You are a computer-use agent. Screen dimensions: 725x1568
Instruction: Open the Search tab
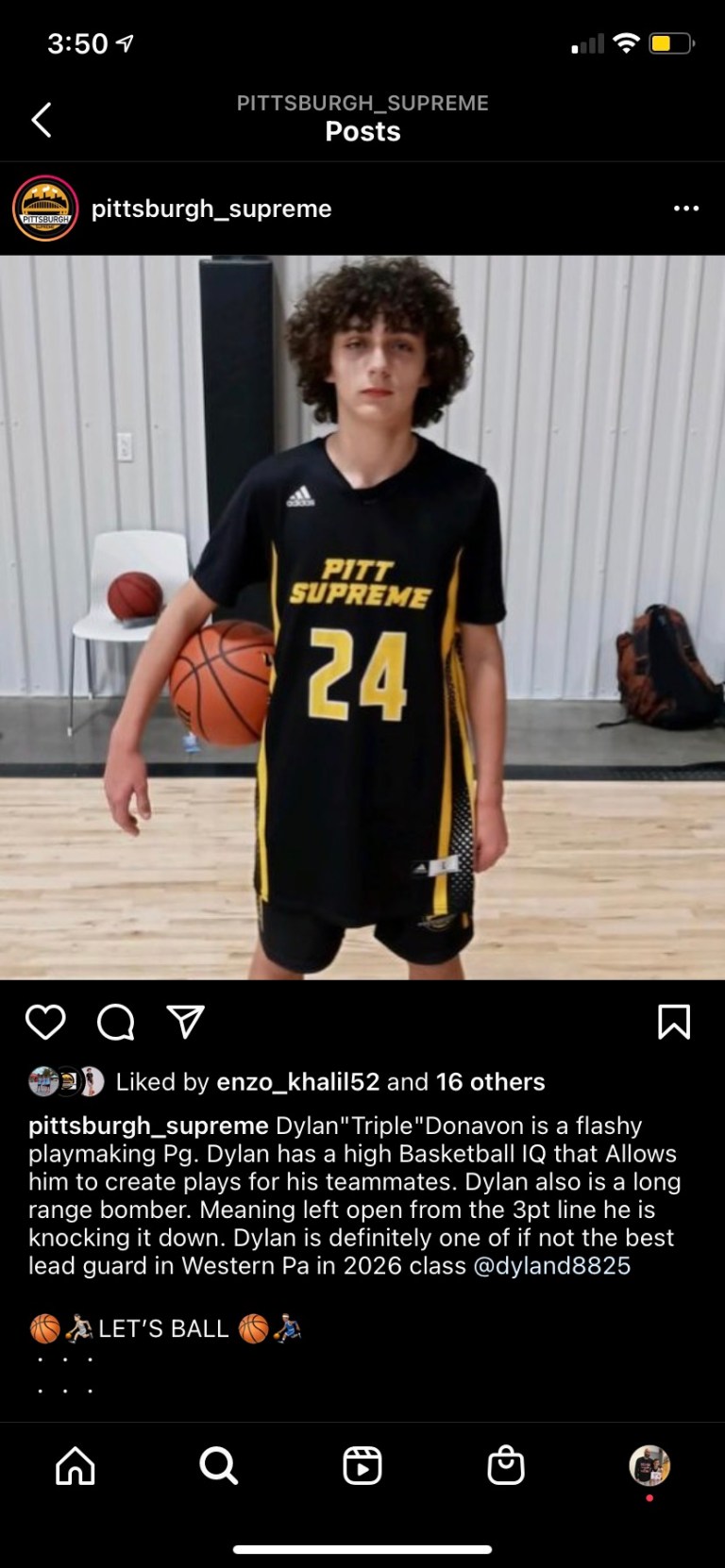point(218,1466)
